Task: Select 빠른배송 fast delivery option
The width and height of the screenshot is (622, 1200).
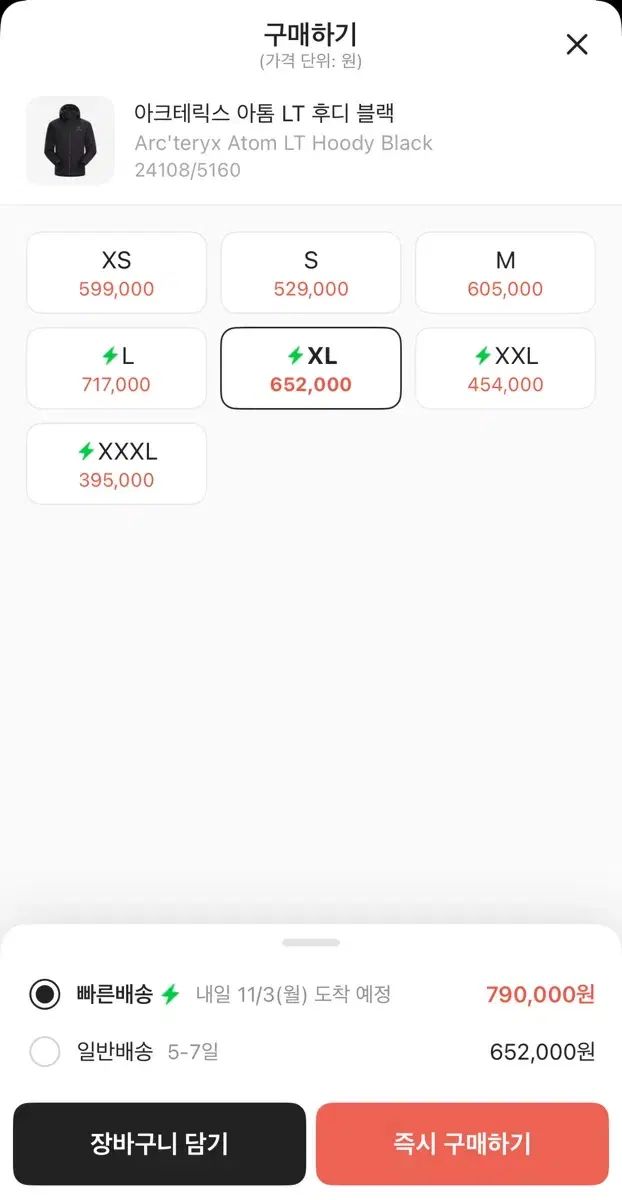Action: point(45,994)
